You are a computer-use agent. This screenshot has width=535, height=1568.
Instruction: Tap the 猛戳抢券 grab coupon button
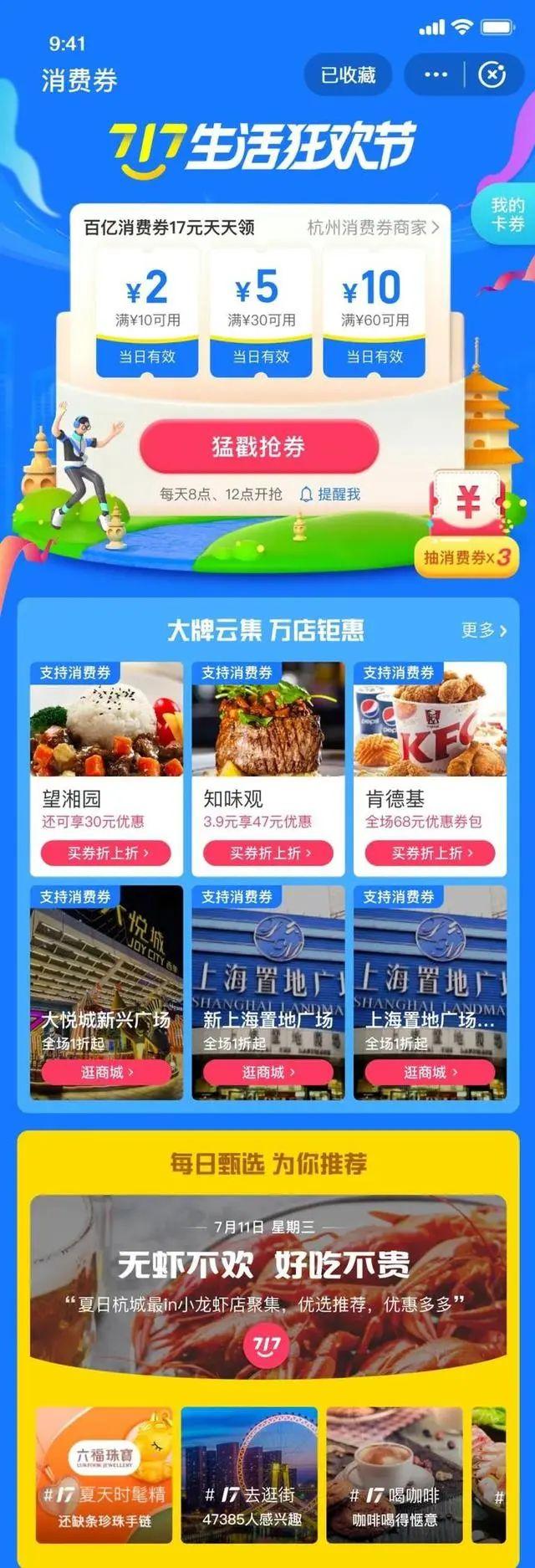[258, 447]
